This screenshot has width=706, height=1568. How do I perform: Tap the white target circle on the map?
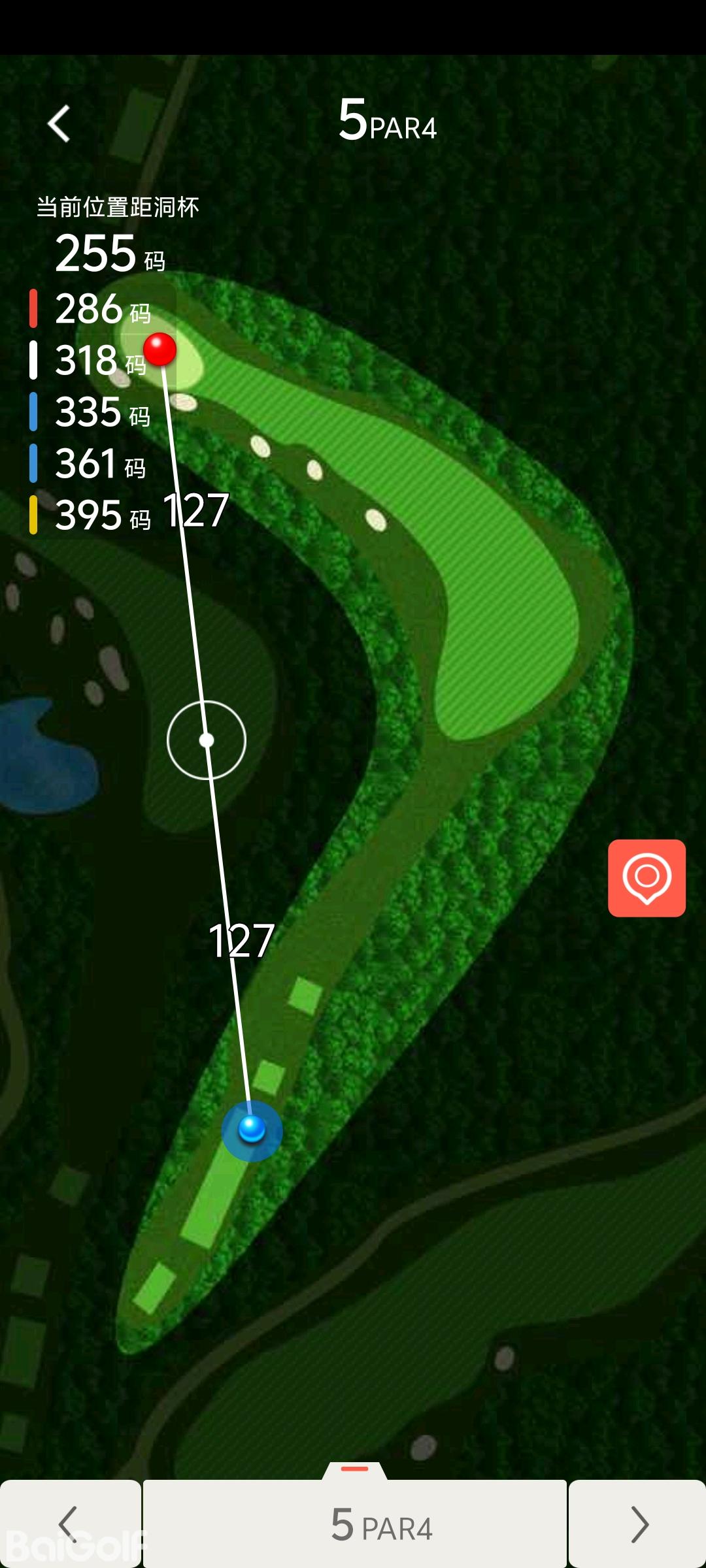(207, 740)
